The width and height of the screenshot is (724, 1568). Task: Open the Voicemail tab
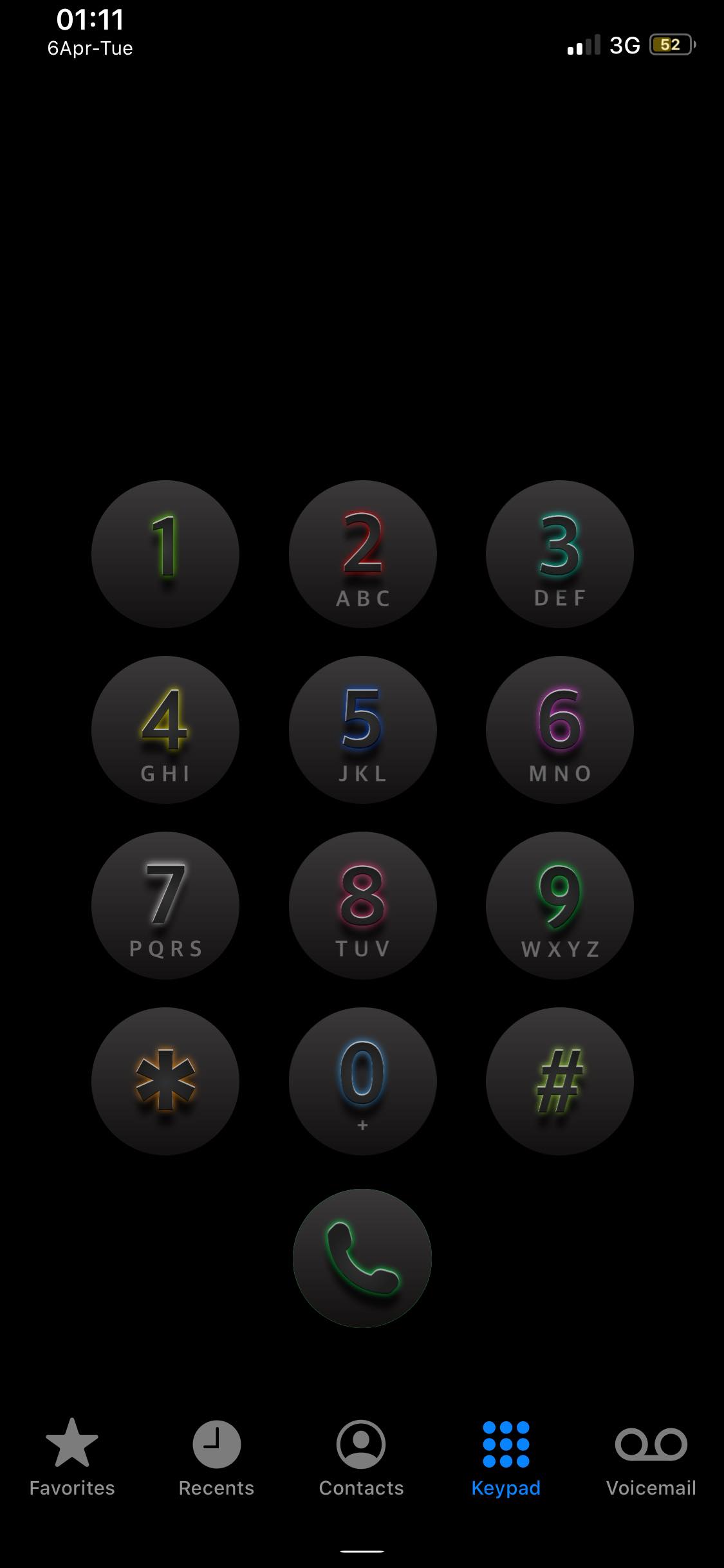651,1458
